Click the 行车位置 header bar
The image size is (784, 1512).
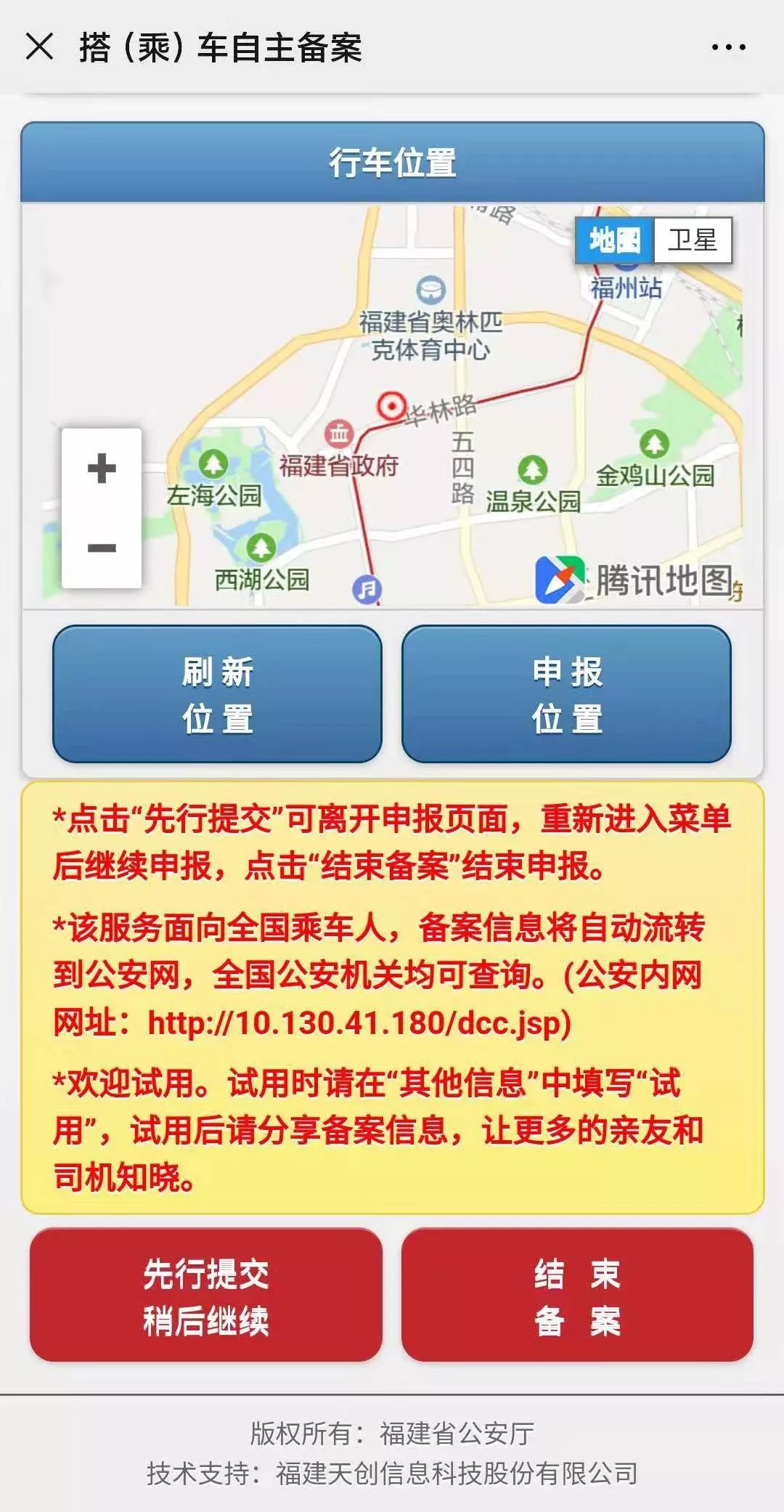(x=392, y=164)
